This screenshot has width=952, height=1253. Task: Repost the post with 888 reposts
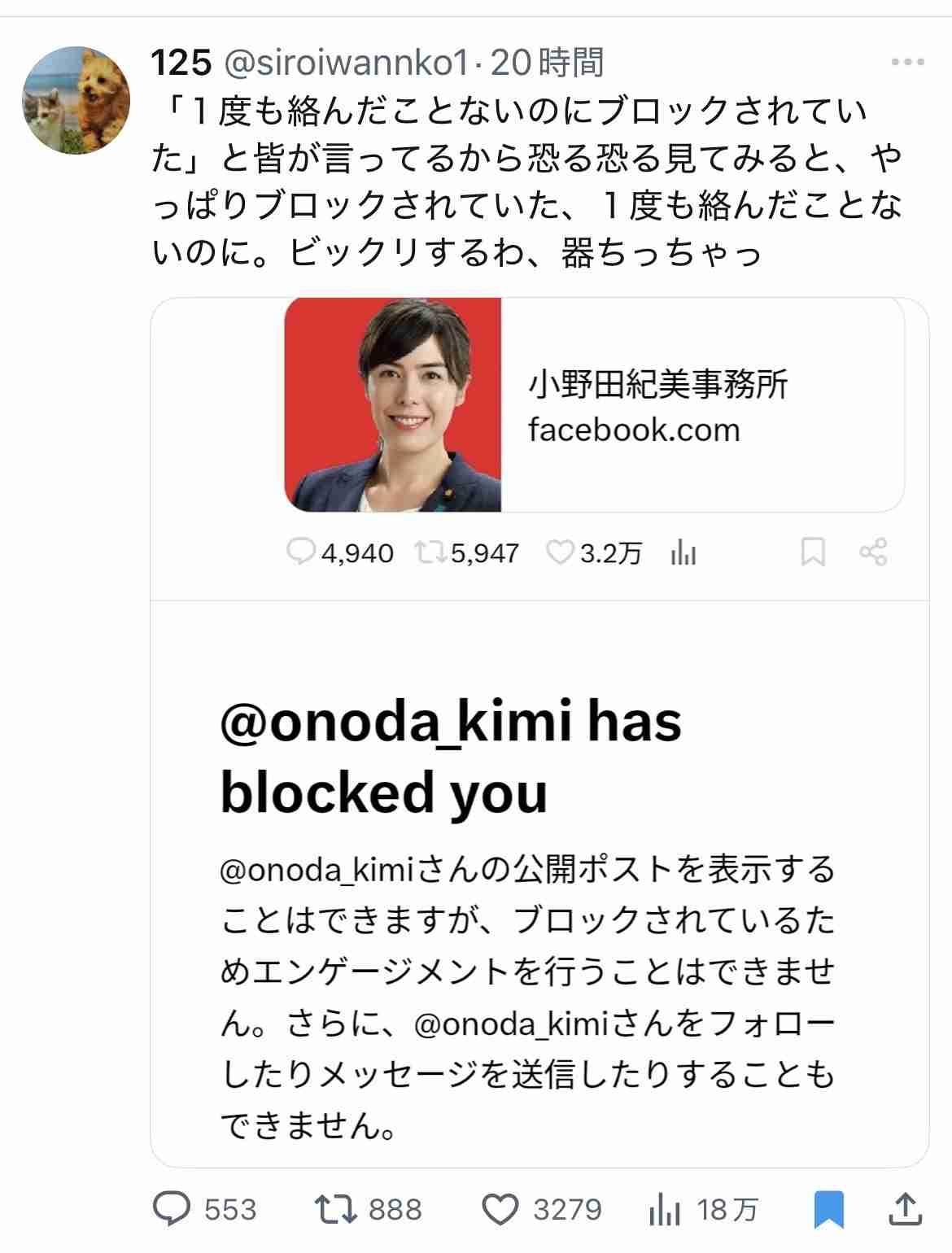pos(335,1209)
